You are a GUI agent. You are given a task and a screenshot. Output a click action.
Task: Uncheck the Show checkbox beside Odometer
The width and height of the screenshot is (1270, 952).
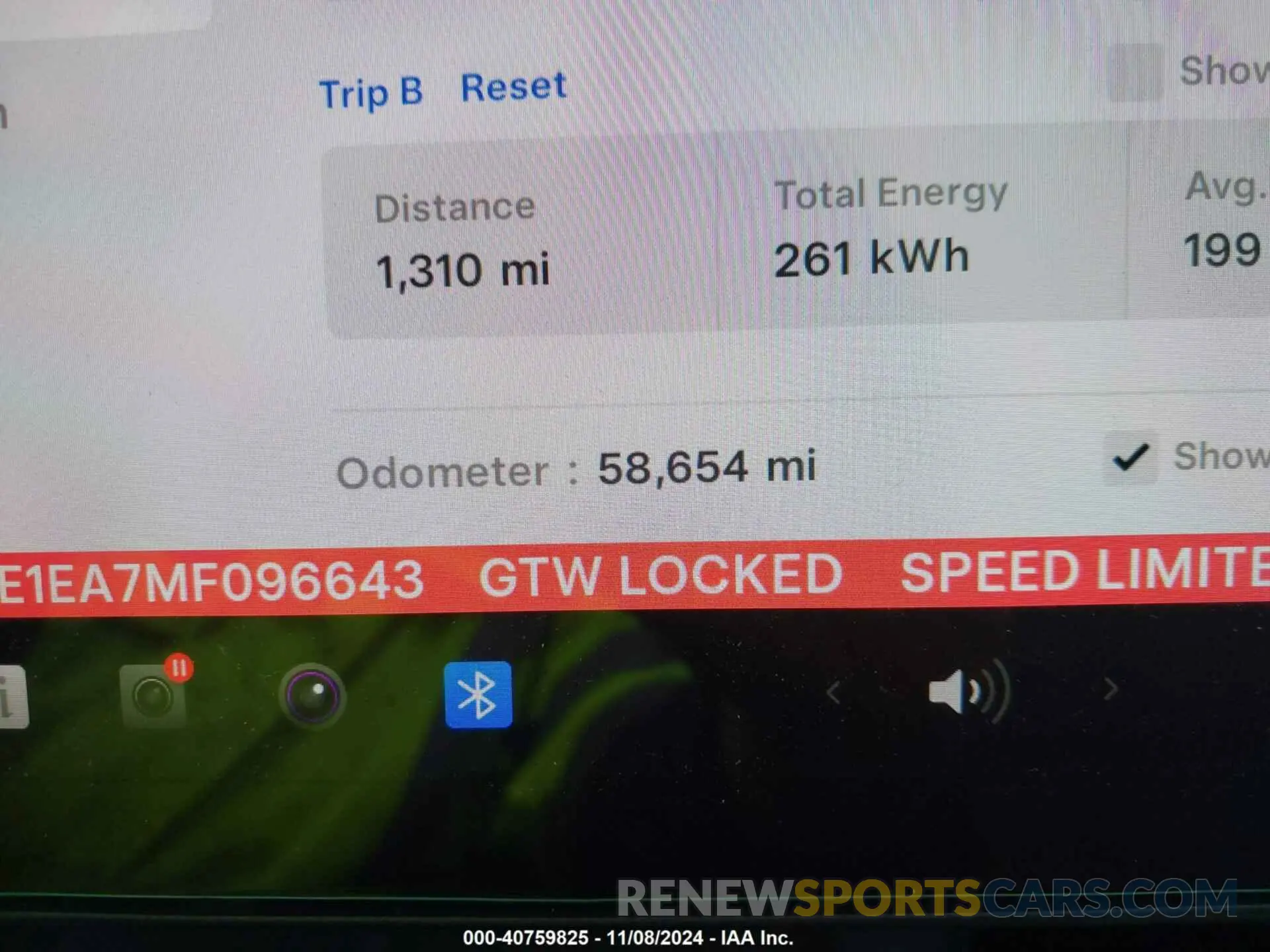coord(1130,457)
